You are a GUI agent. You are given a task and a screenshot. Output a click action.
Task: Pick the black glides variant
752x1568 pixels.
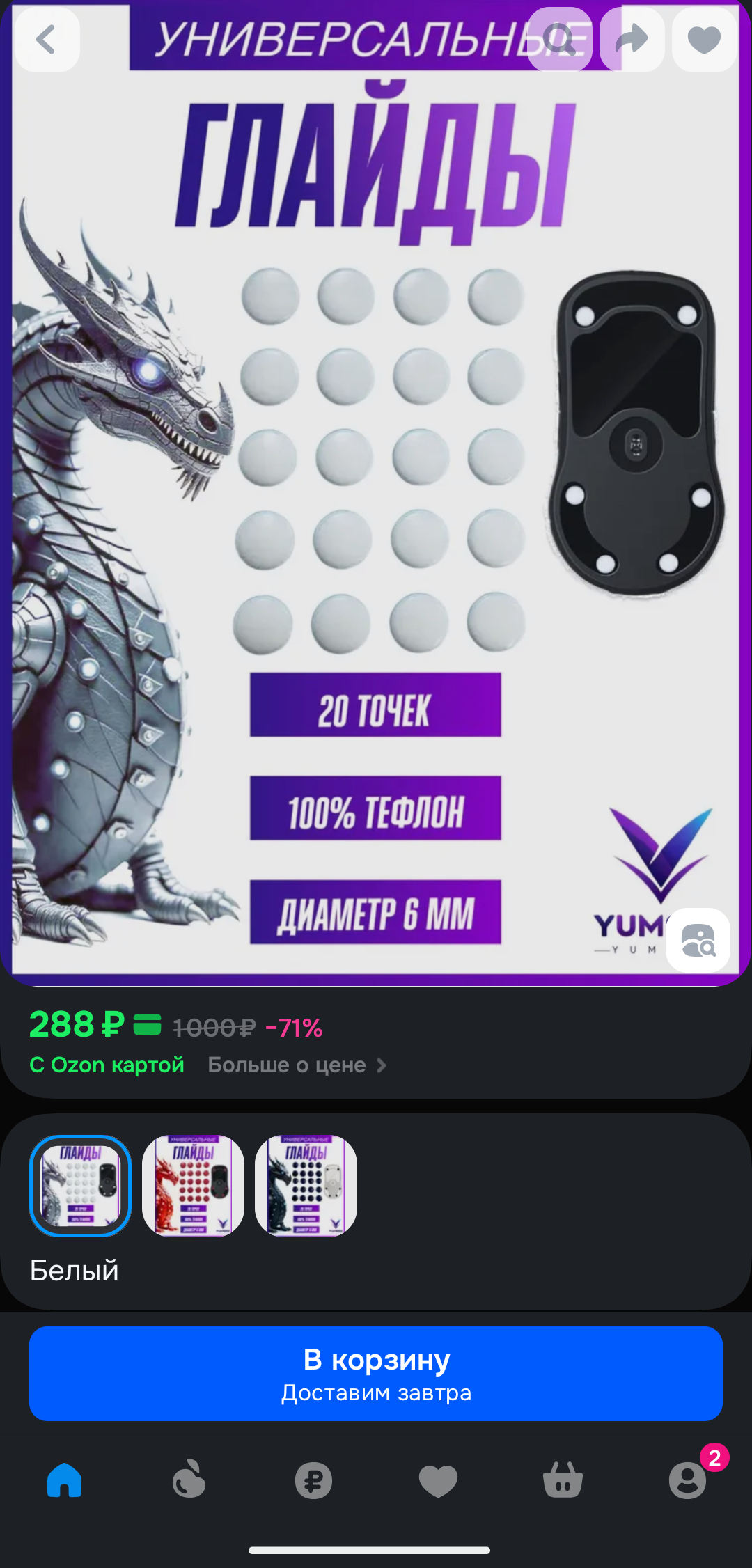coord(306,1186)
